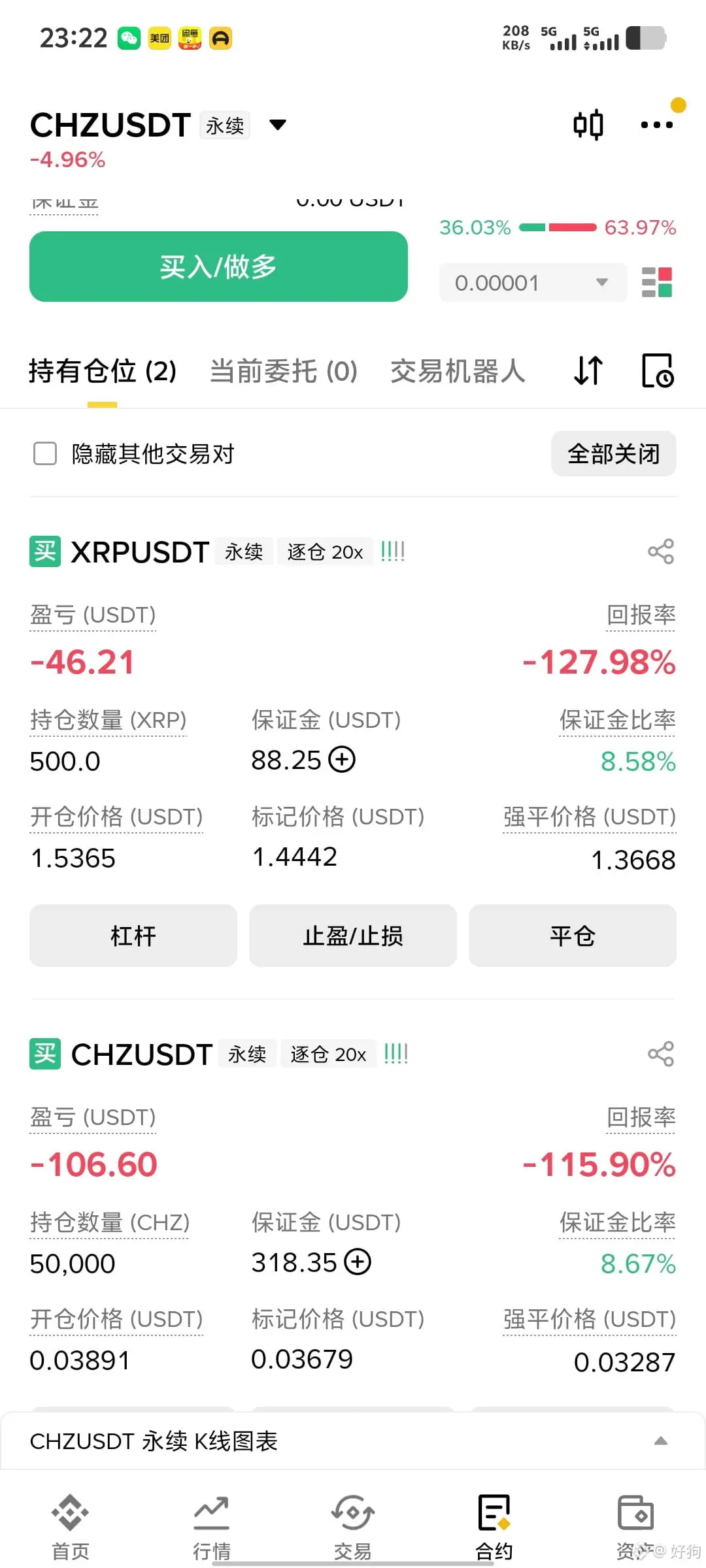Tap the 买入/做多 buy long button
This screenshot has height=1568, width=706.
coord(218,267)
